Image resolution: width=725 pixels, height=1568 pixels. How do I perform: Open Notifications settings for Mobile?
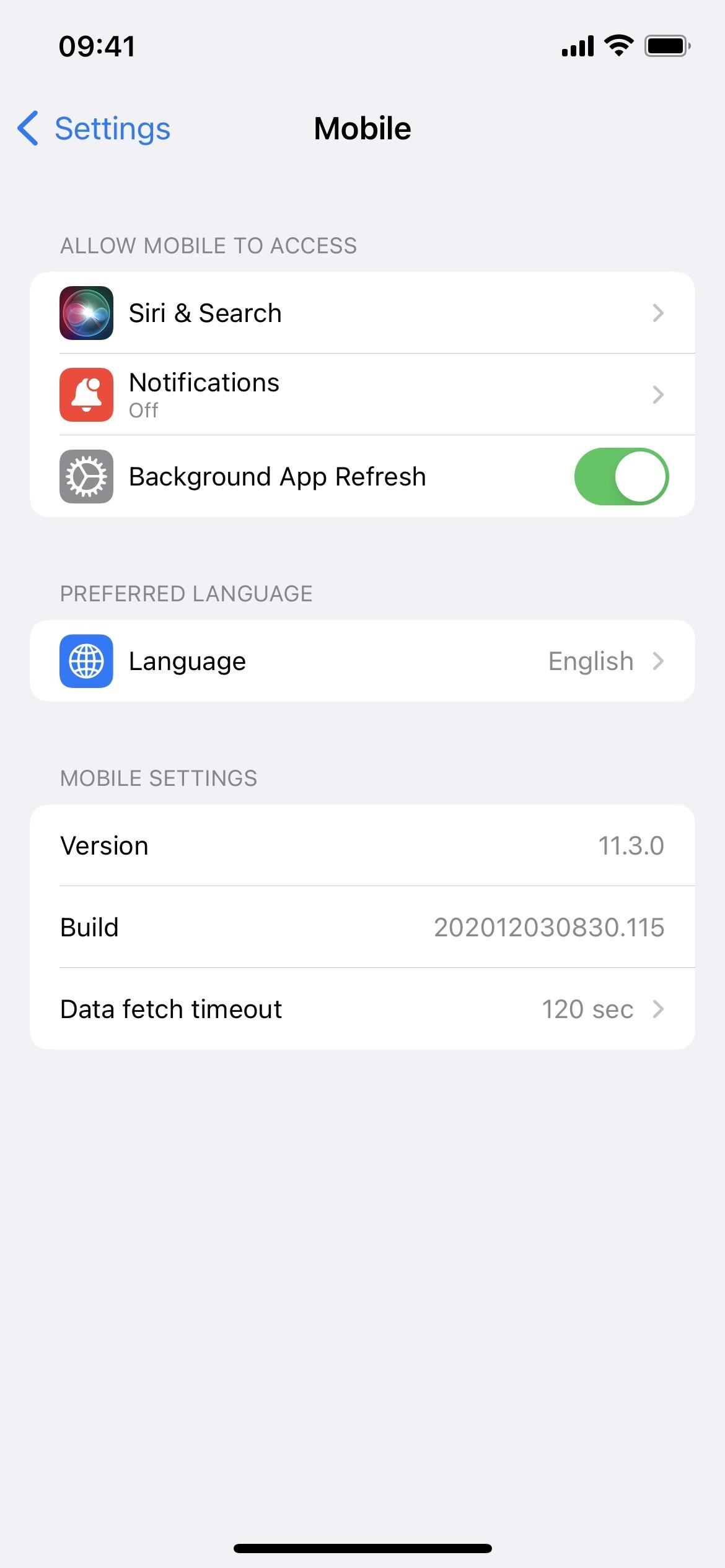click(362, 394)
